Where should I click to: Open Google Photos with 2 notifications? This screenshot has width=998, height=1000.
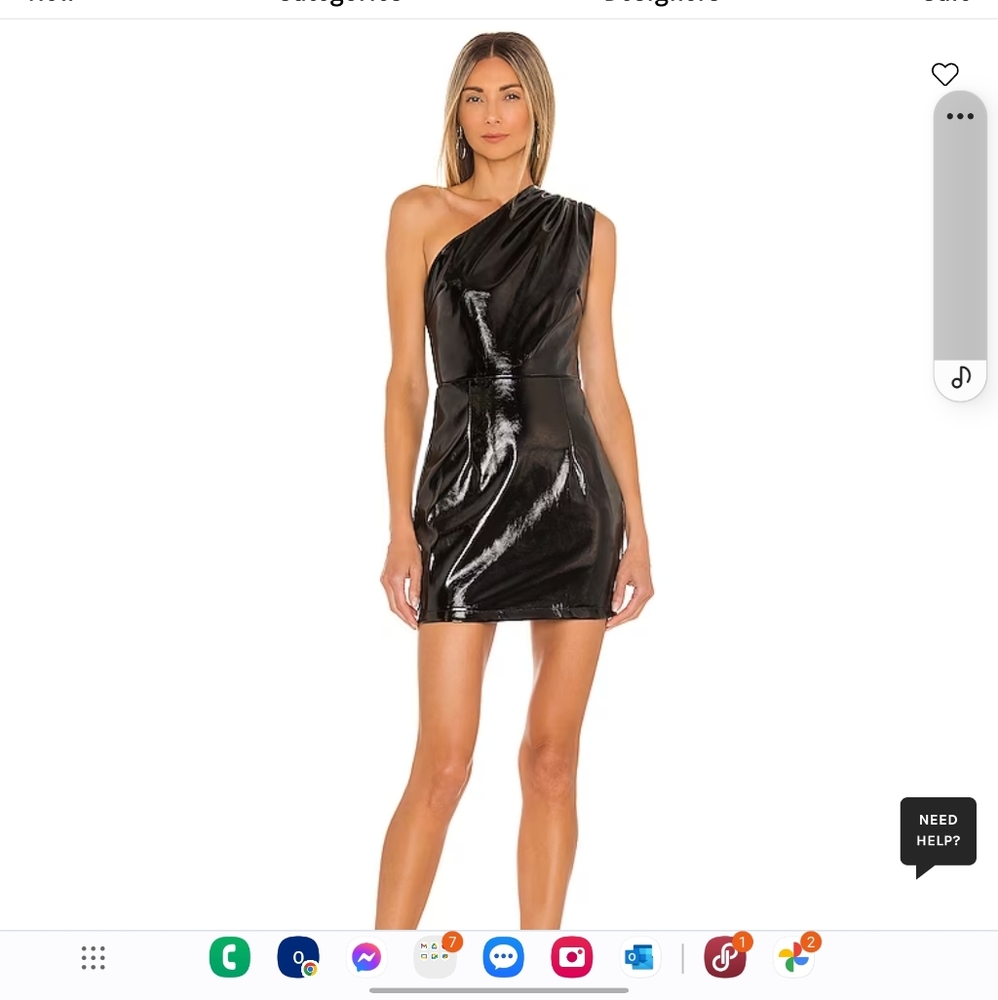(794, 958)
